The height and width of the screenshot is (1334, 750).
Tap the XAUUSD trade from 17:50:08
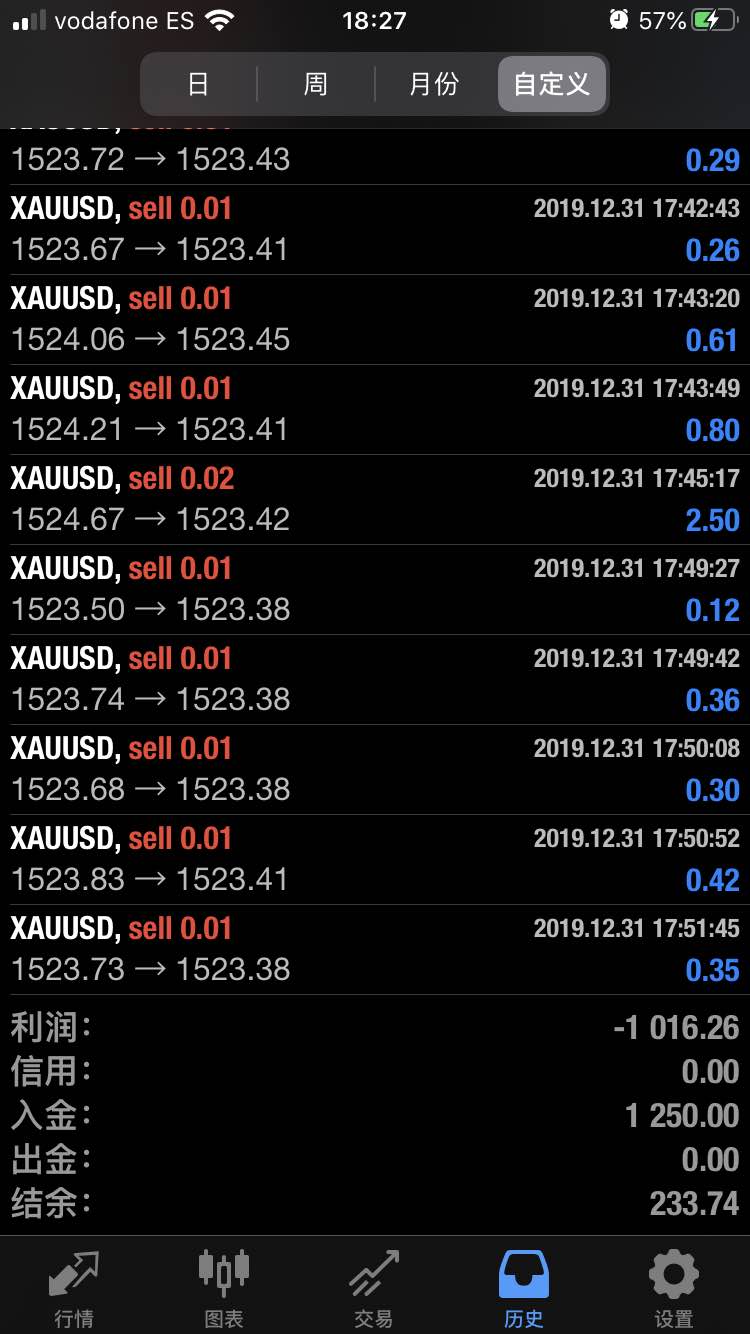[x=375, y=770]
